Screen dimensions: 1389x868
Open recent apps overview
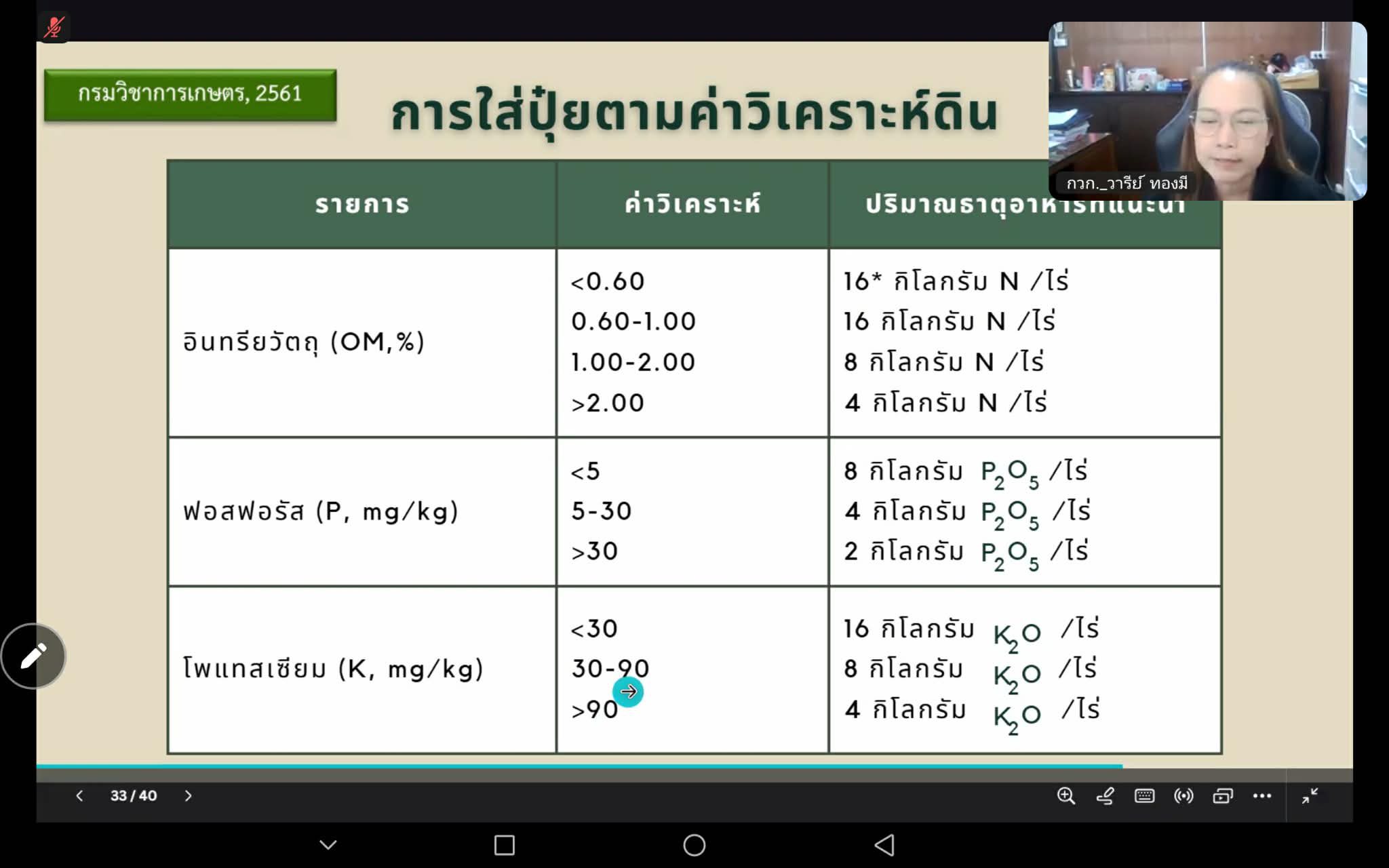(x=504, y=845)
